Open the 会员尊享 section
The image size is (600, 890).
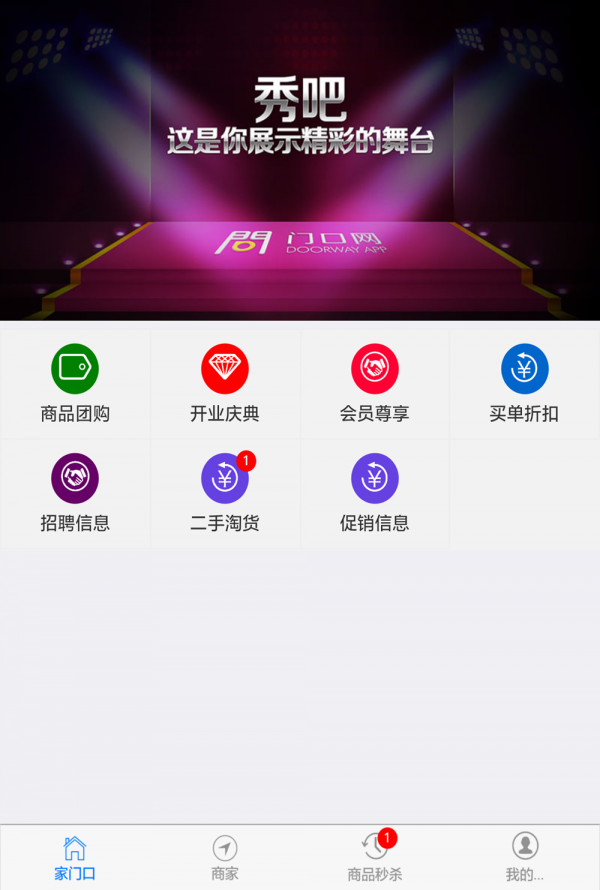pos(375,384)
